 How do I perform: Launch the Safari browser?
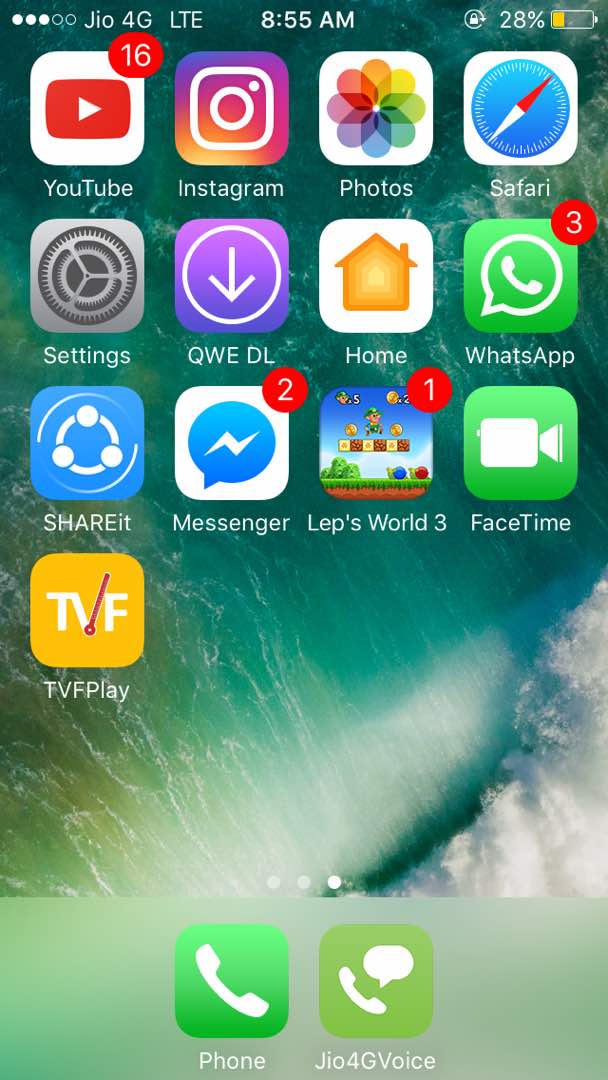coord(521,108)
